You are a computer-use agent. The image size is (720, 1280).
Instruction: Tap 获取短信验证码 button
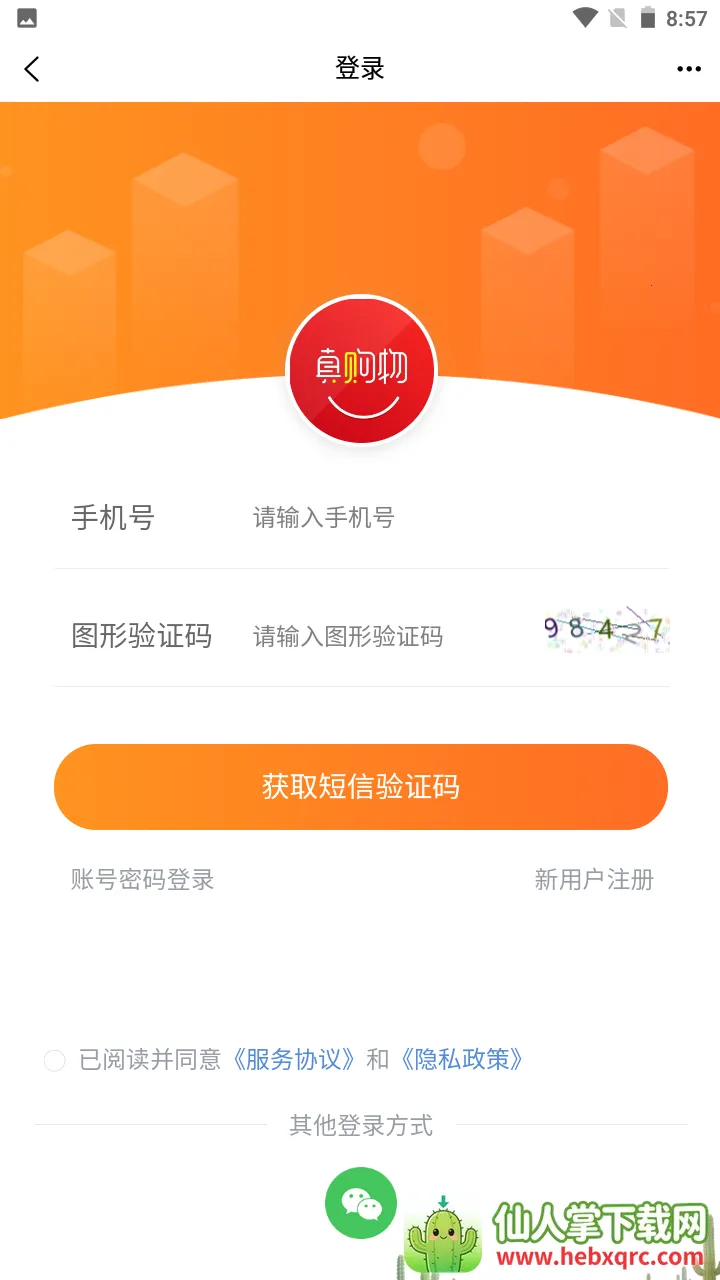pos(360,787)
